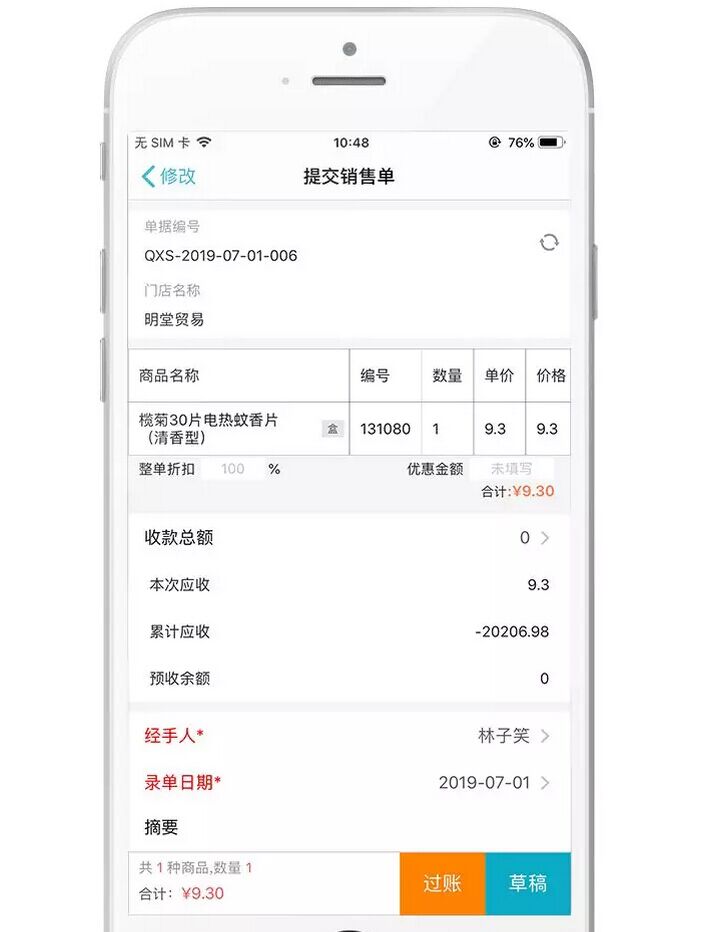
Task: Refresh the 单据编号 order number
Action: click(548, 243)
